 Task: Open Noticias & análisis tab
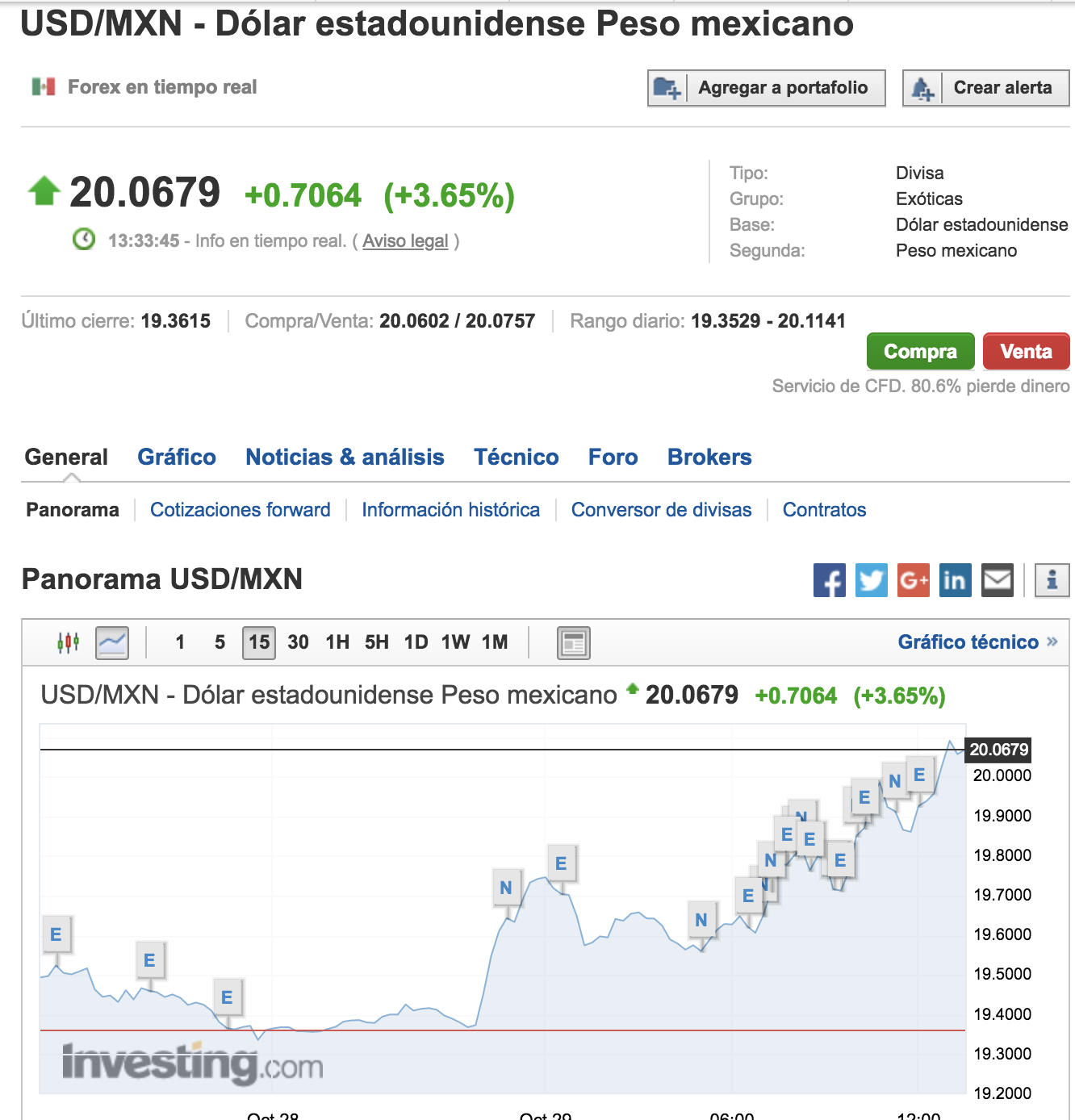[345, 458]
